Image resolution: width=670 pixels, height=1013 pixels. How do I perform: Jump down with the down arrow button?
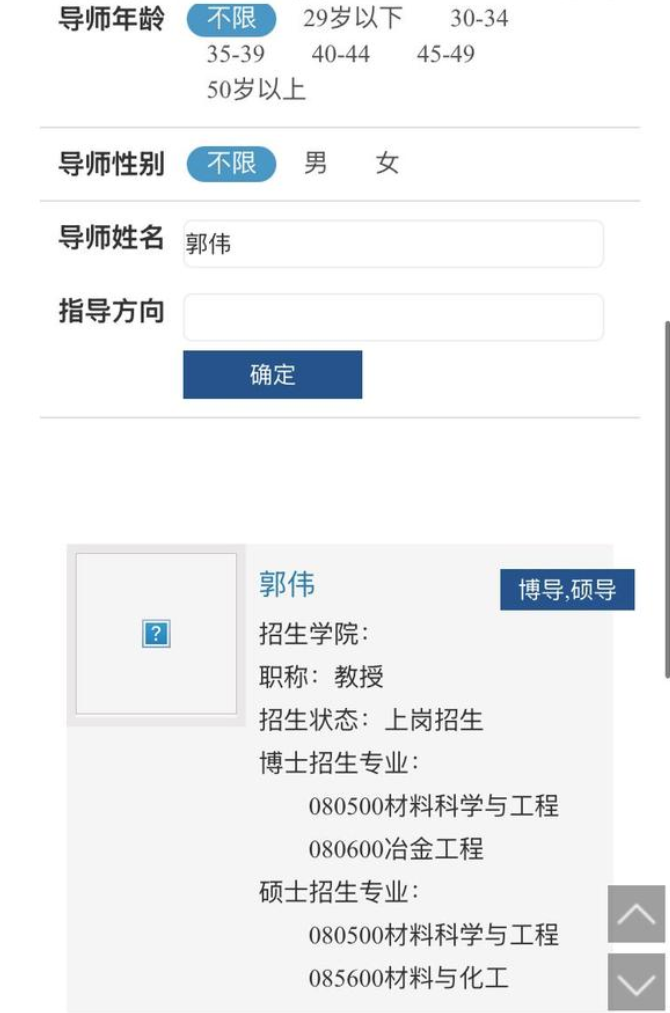pyautogui.click(x=636, y=982)
